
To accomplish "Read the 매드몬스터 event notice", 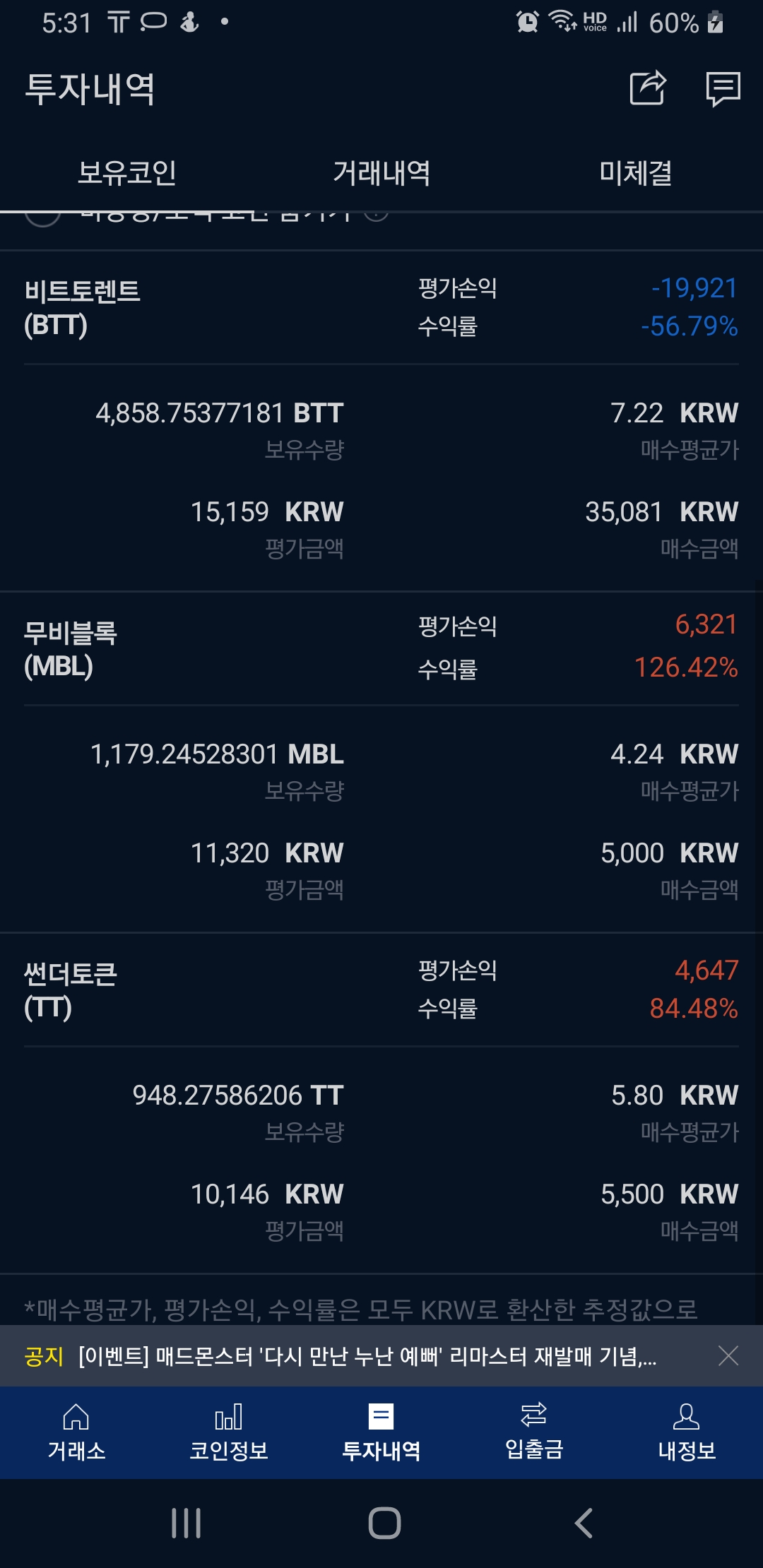I will (367, 1356).
